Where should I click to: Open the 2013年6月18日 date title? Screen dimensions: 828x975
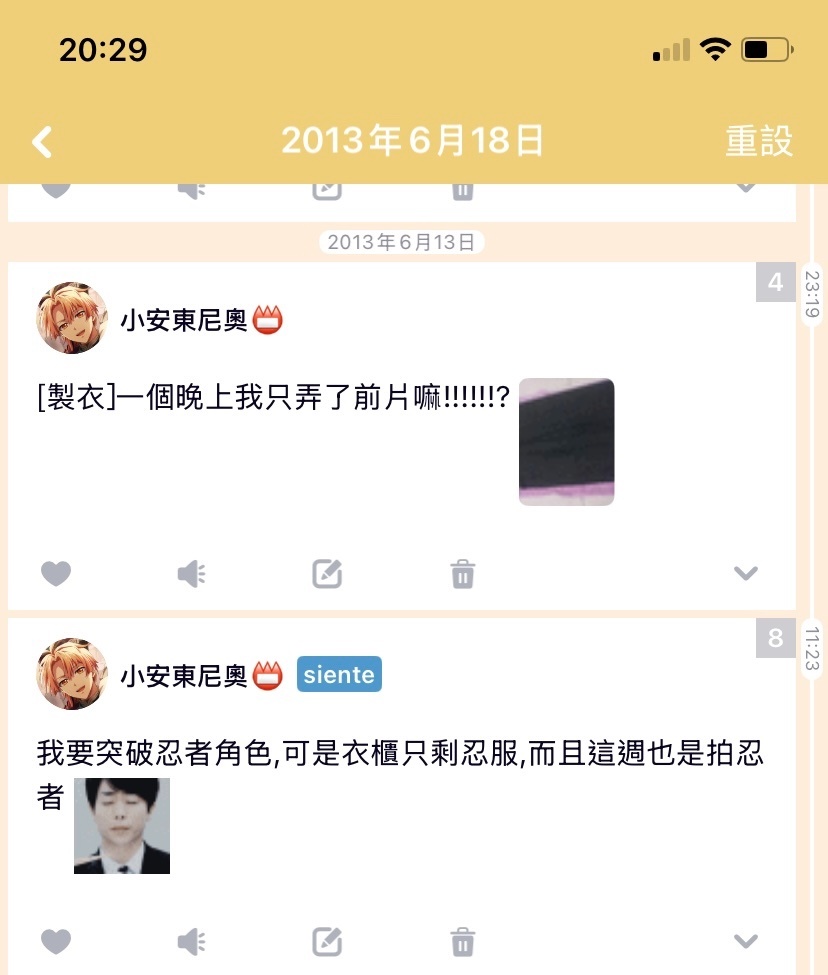coord(412,141)
